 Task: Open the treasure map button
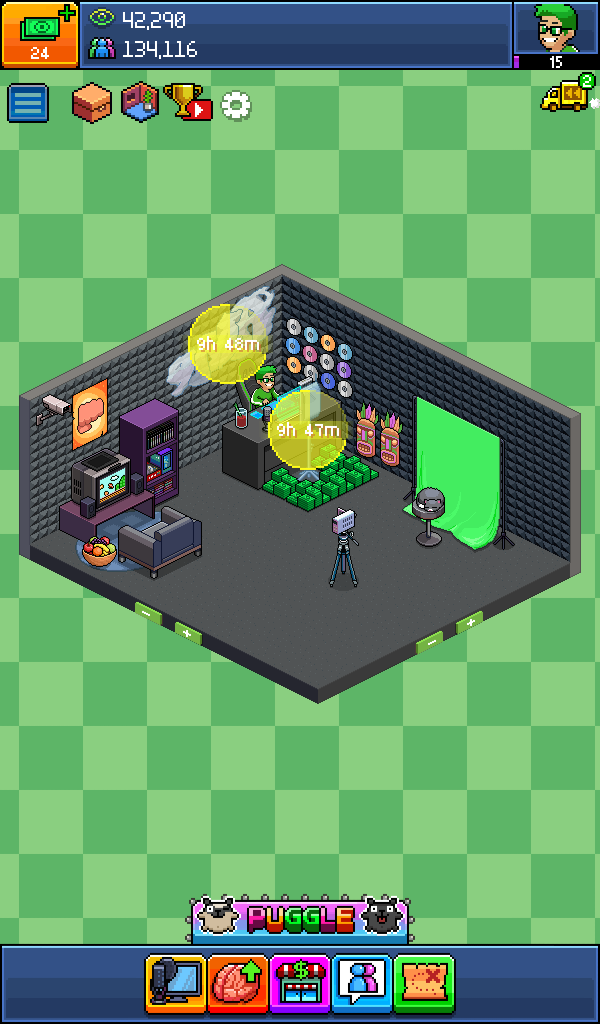[423, 984]
